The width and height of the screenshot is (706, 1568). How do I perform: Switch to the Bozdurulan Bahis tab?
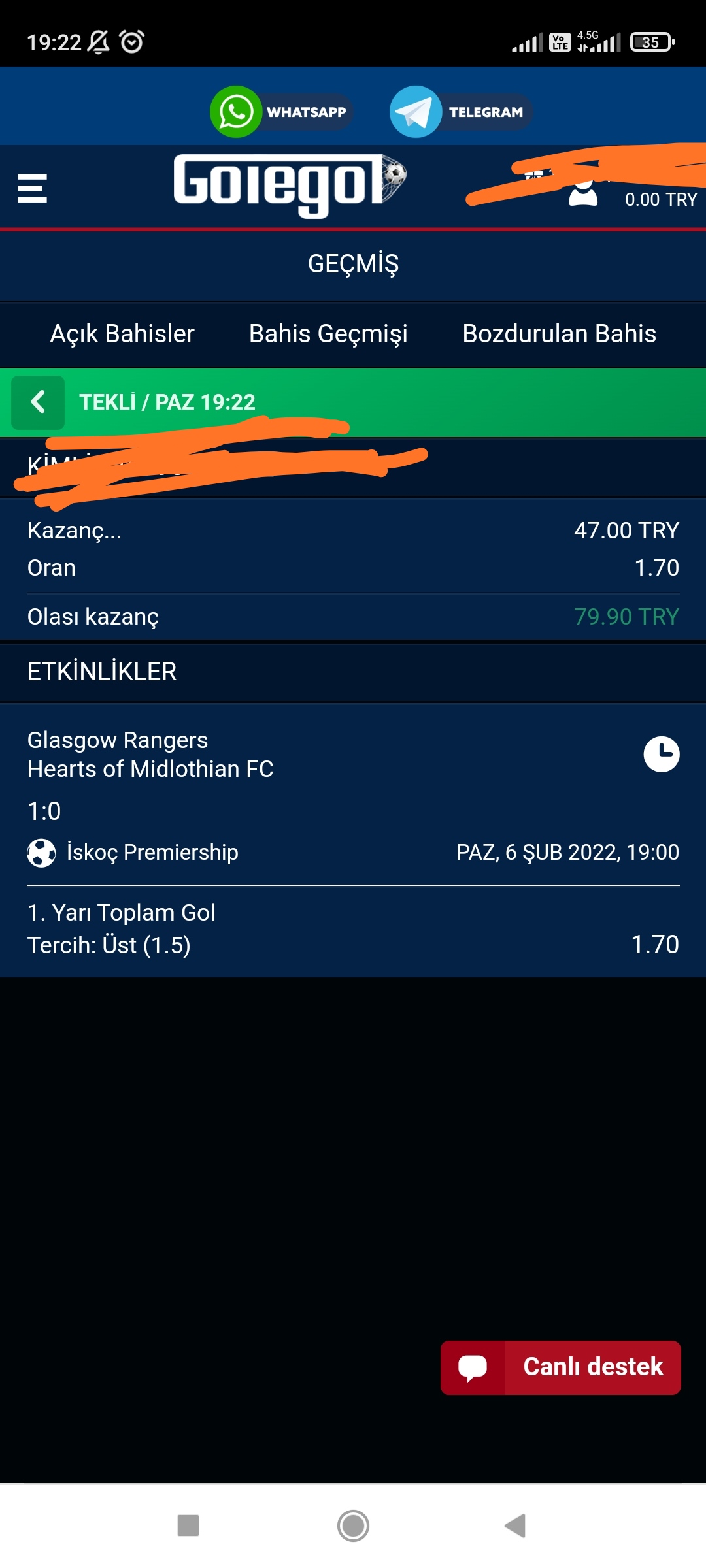559,334
